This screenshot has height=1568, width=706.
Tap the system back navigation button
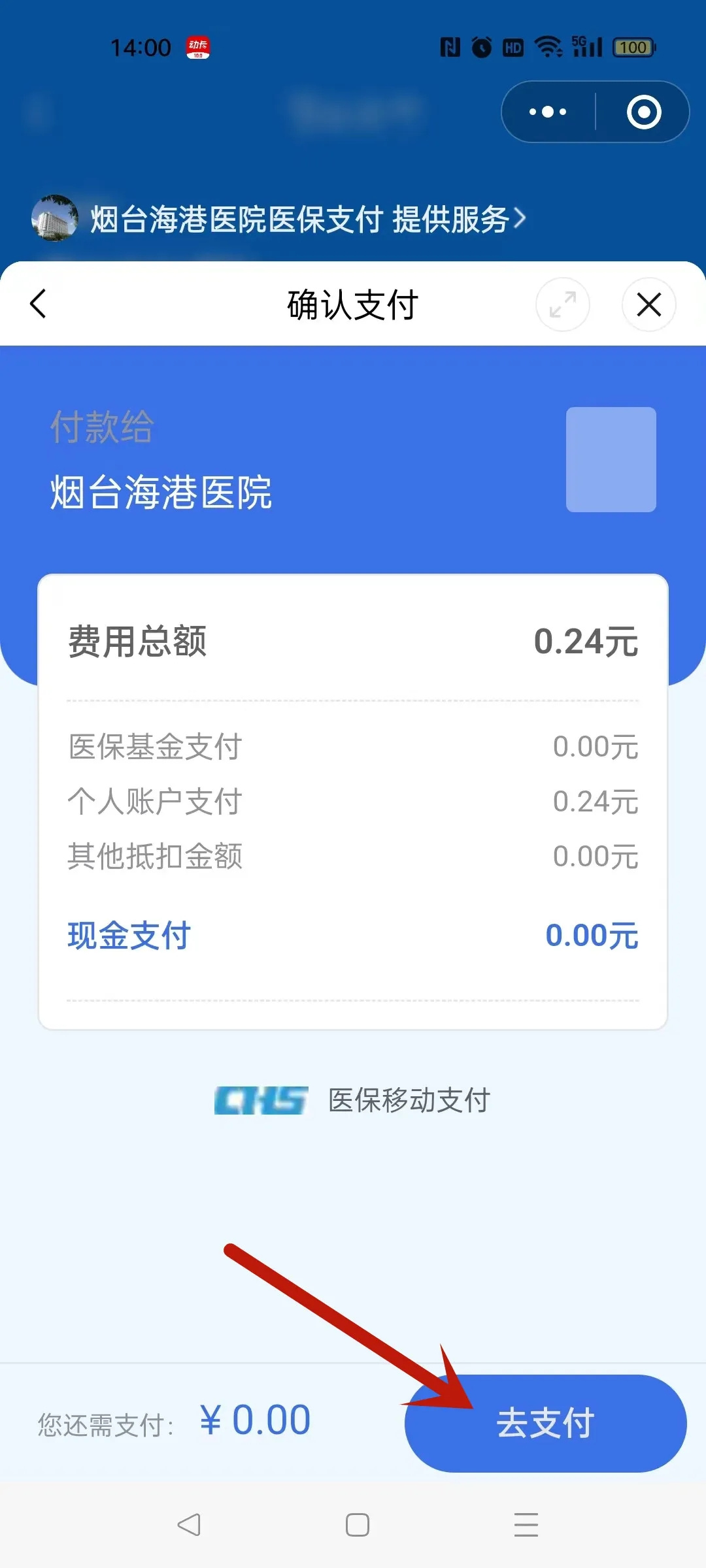tap(189, 1525)
